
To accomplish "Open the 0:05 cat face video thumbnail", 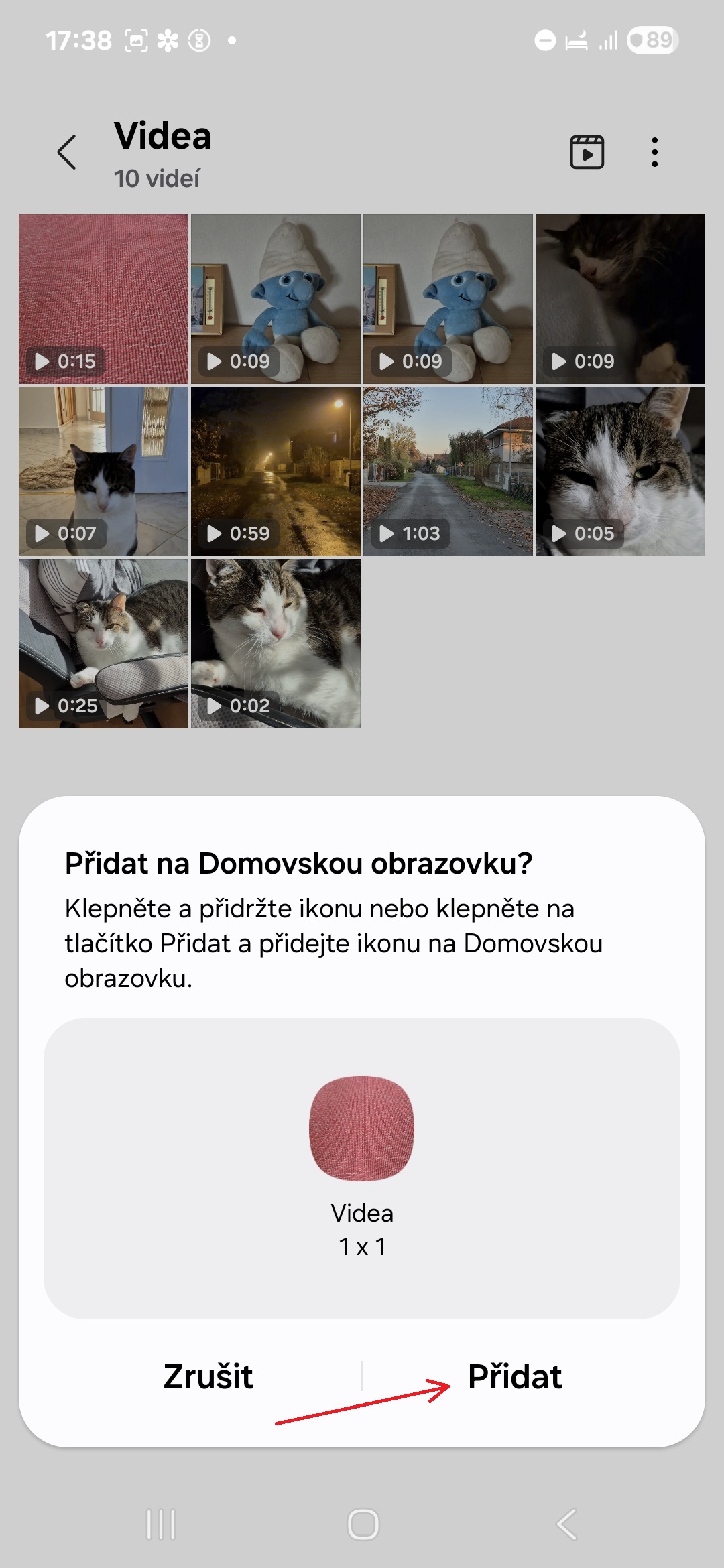I will (x=619, y=471).
